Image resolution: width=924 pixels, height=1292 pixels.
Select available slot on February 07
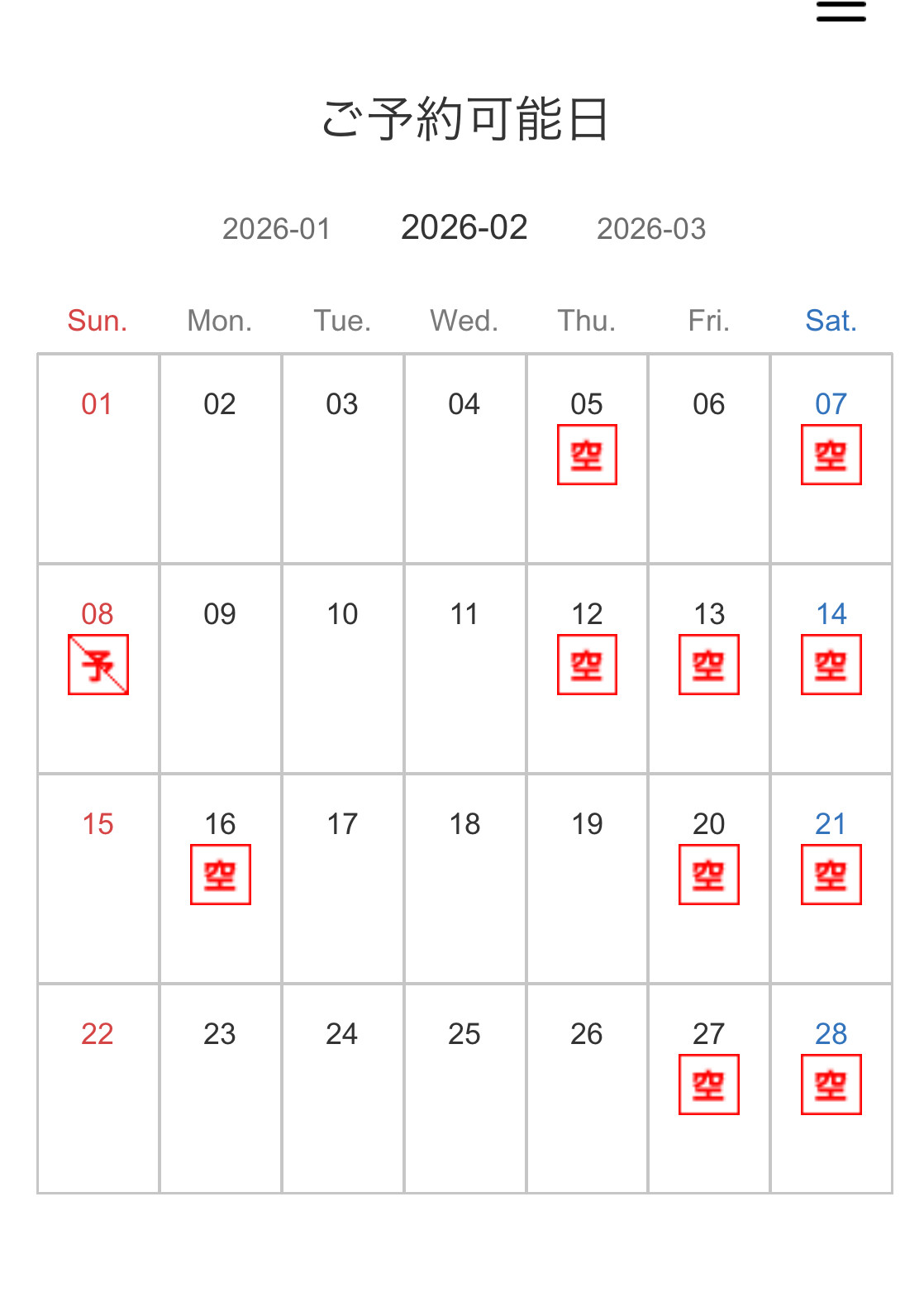pyautogui.click(x=831, y=455)
